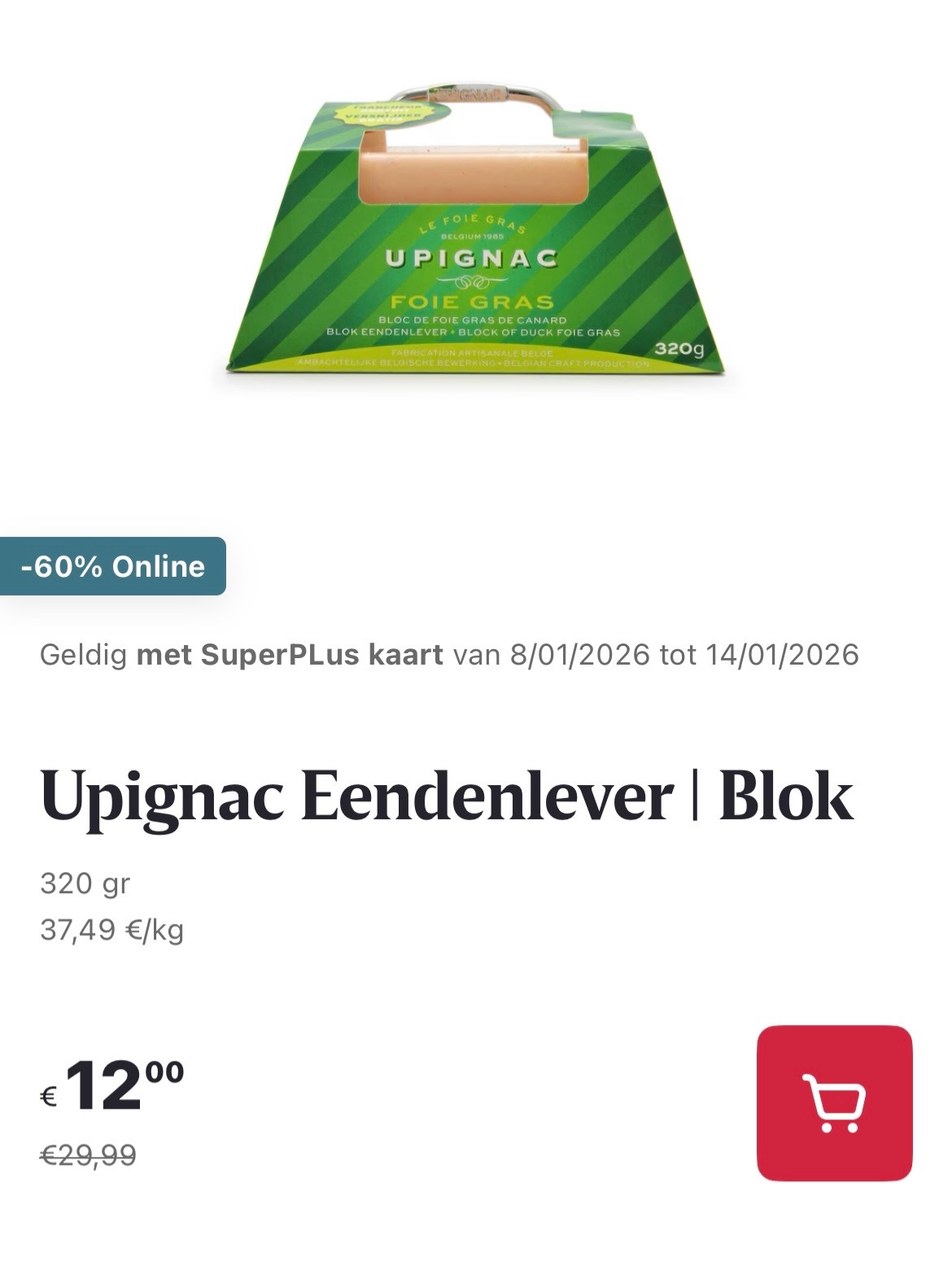Screen dimensions: 952x1278
Task: Add Upignac Eendenlever to the cart
Action: [x=834, y=1102]
